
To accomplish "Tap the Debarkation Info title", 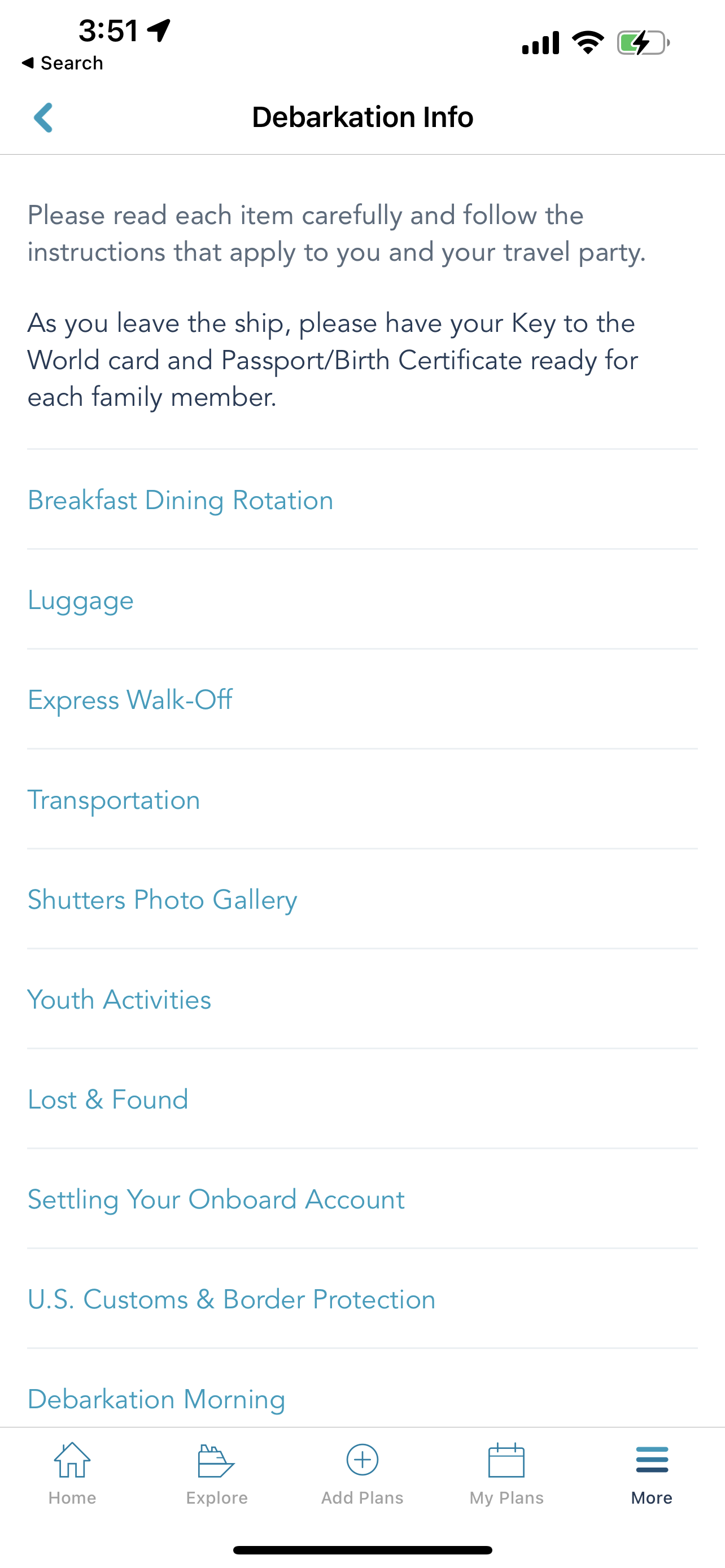I will (x=362, y=117).
